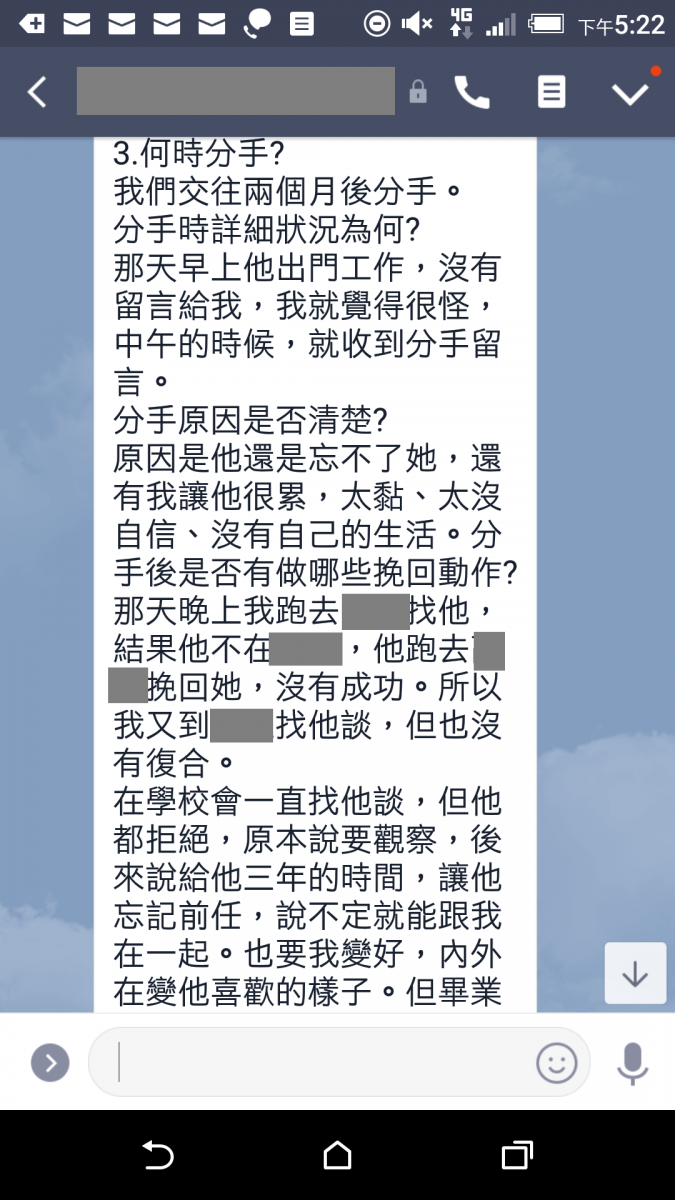The image size is (675, 1200).
Task: Jump to the latest message with down arrow
Action: click(x=635, y=973)
